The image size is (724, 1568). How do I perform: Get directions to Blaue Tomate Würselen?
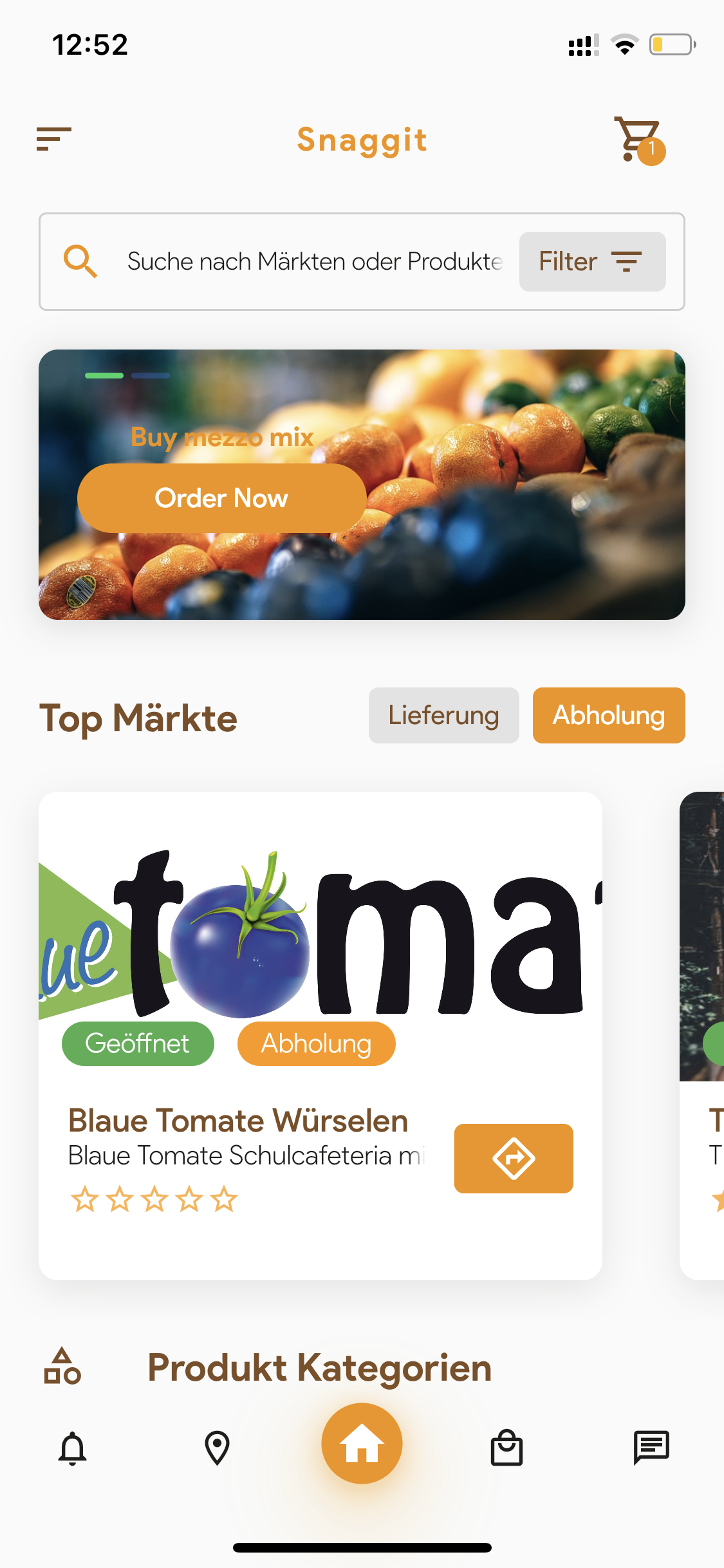coord(514,1159)
